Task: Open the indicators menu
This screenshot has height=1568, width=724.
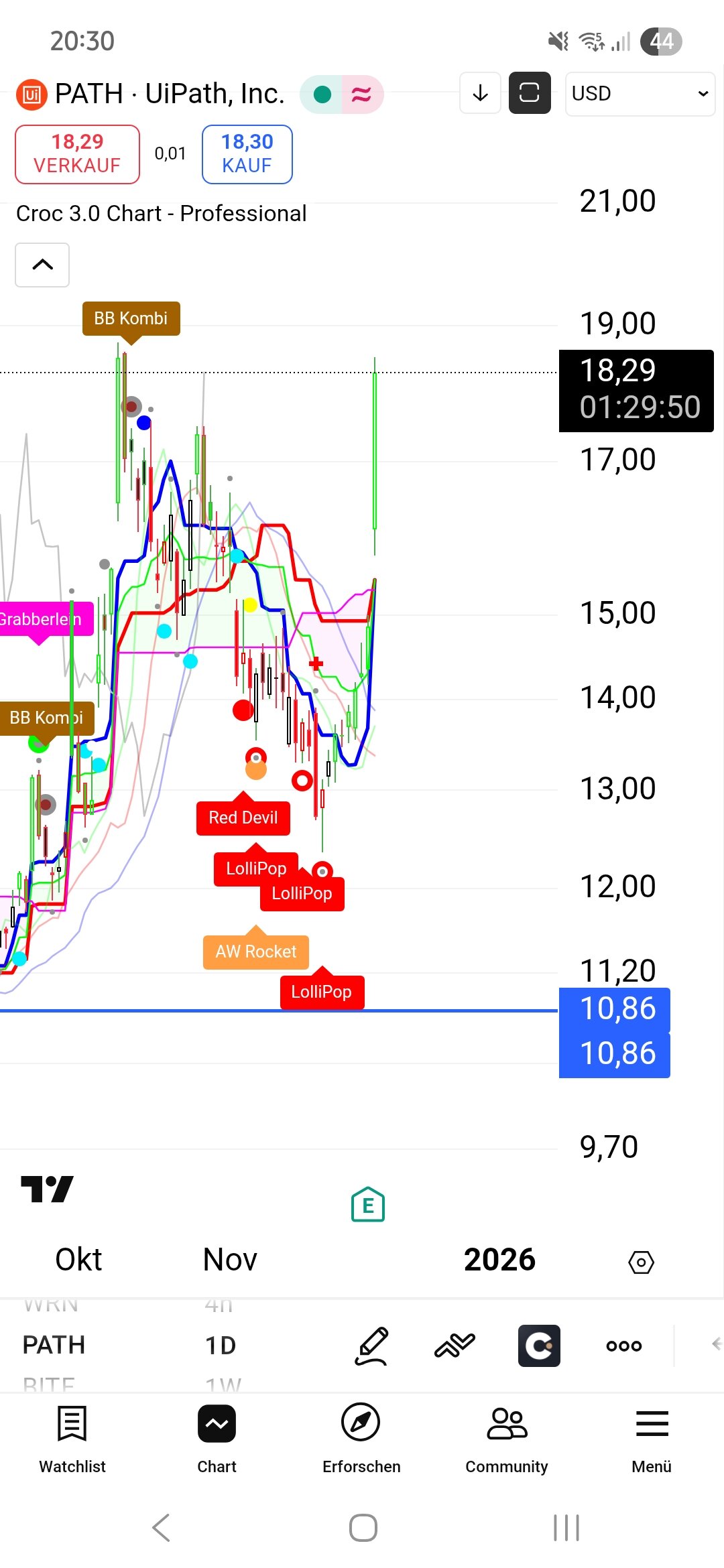Action: point(455,1345)
